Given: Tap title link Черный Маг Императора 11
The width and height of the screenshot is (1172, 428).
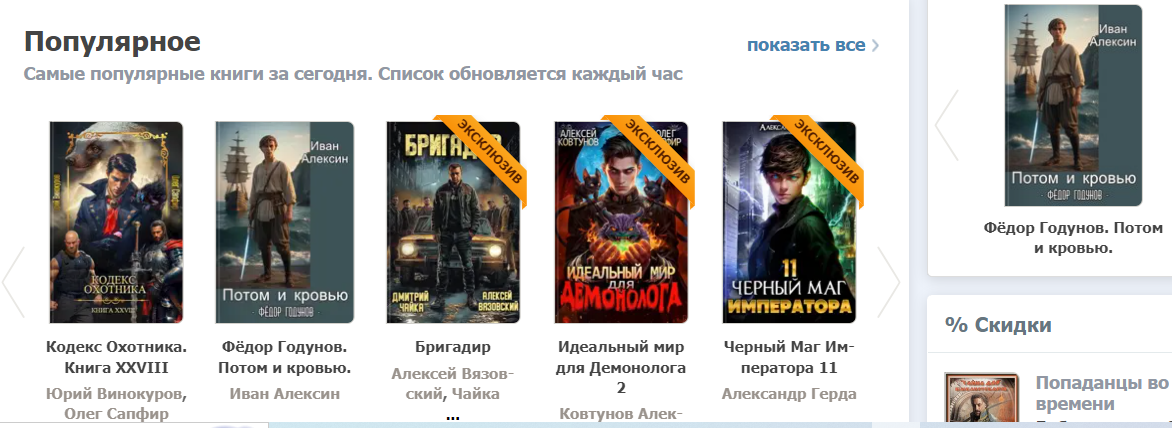Looking at the screenshot, I should (788, 357).
